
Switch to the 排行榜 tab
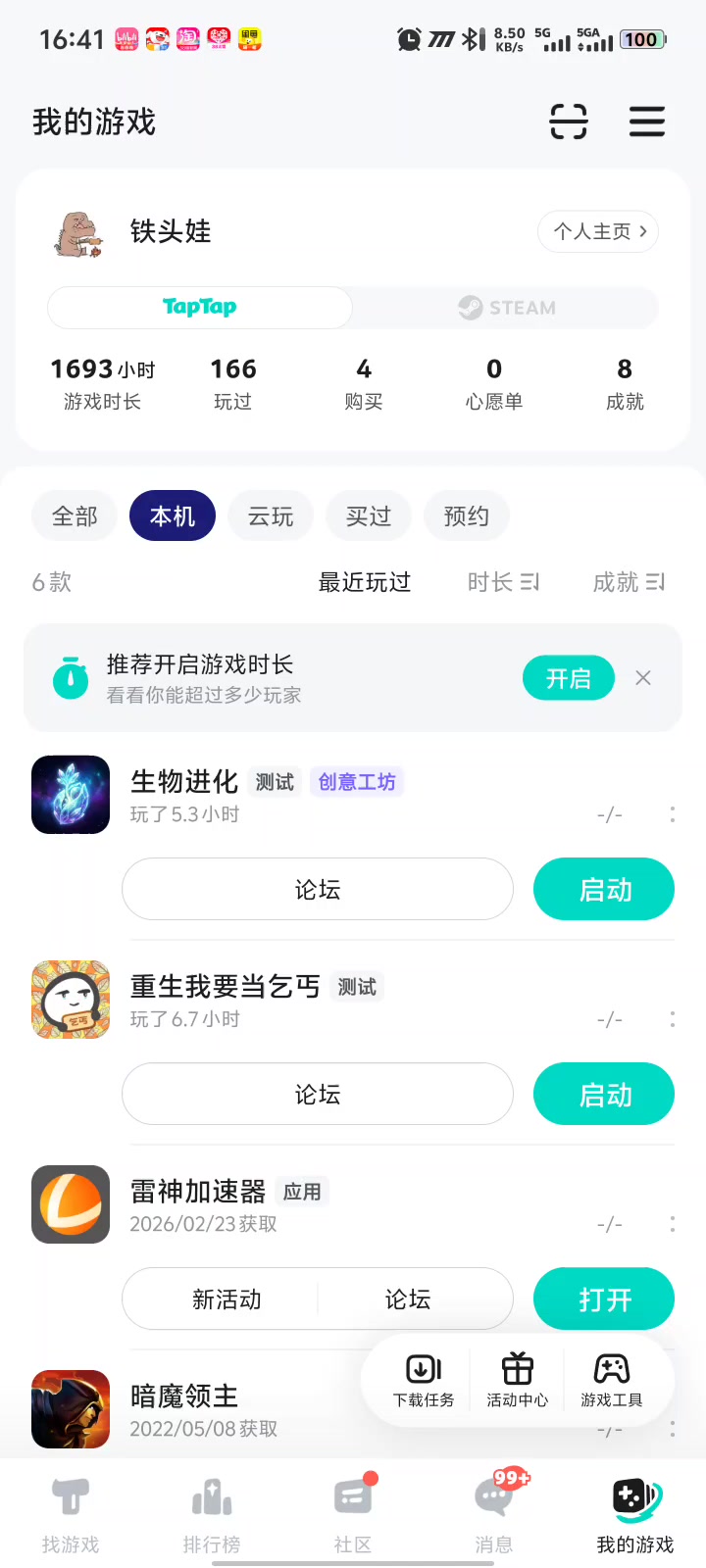pos(212,1514)
